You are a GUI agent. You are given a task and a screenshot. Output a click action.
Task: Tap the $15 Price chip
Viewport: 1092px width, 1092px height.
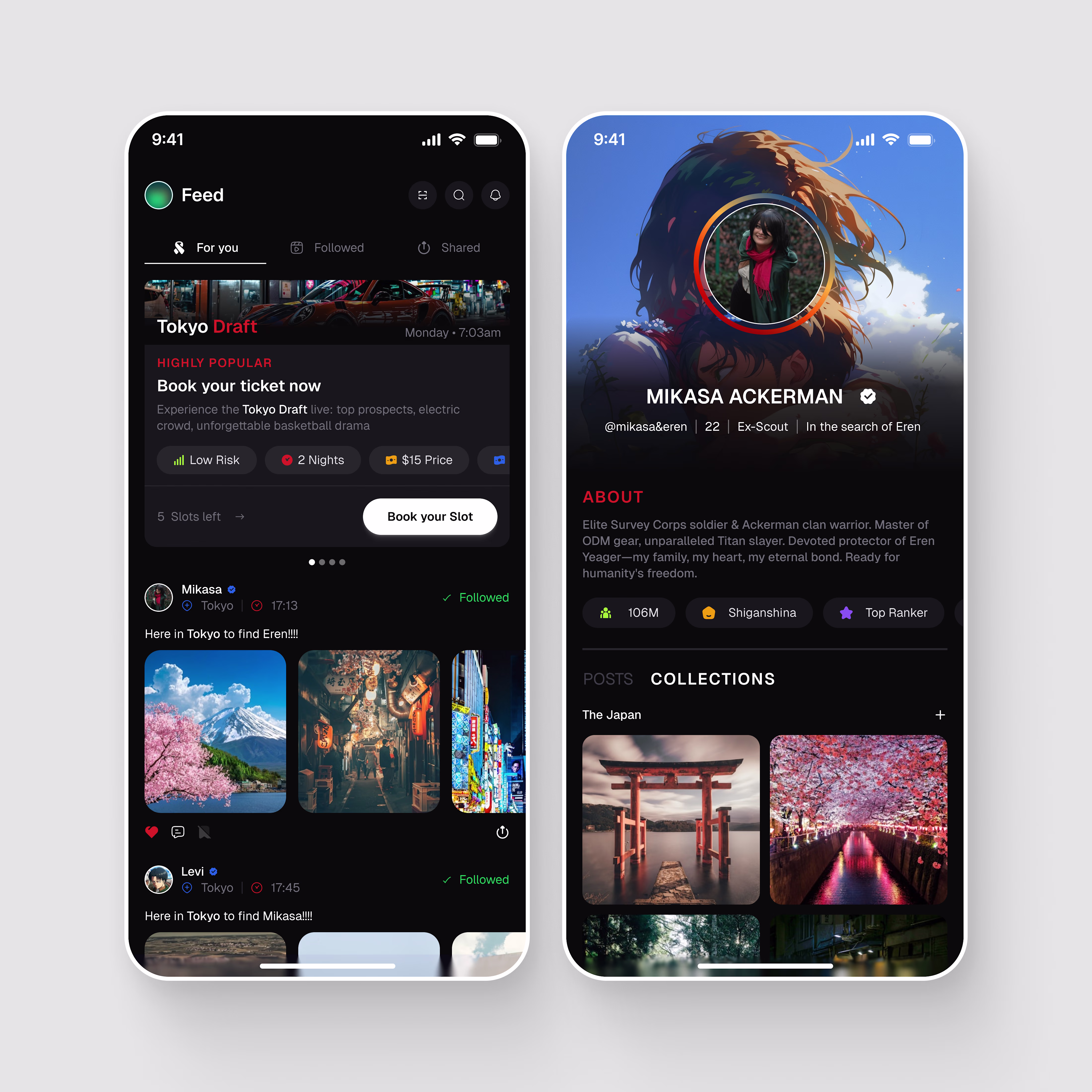tap(419, 460)
